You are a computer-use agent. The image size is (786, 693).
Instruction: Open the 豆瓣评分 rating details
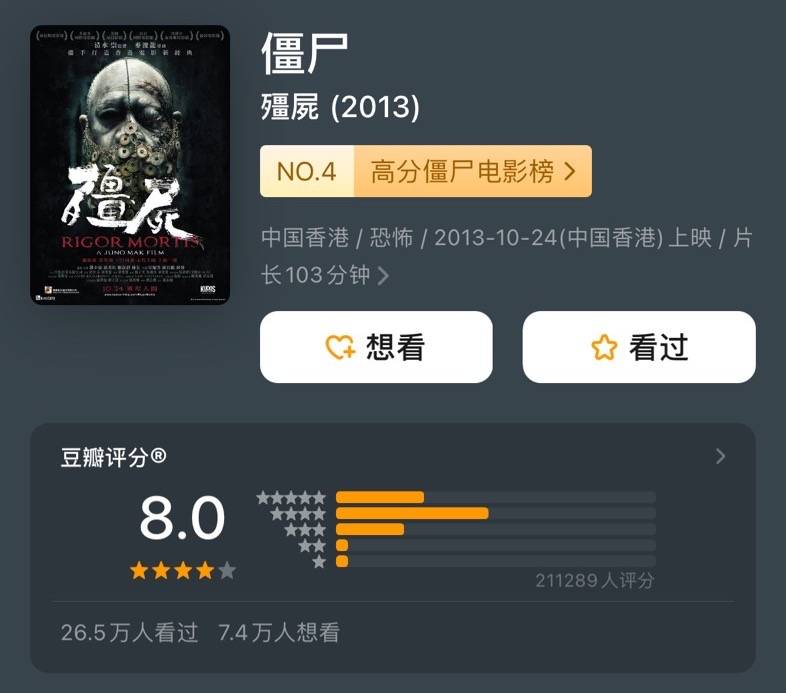(720, 457)
